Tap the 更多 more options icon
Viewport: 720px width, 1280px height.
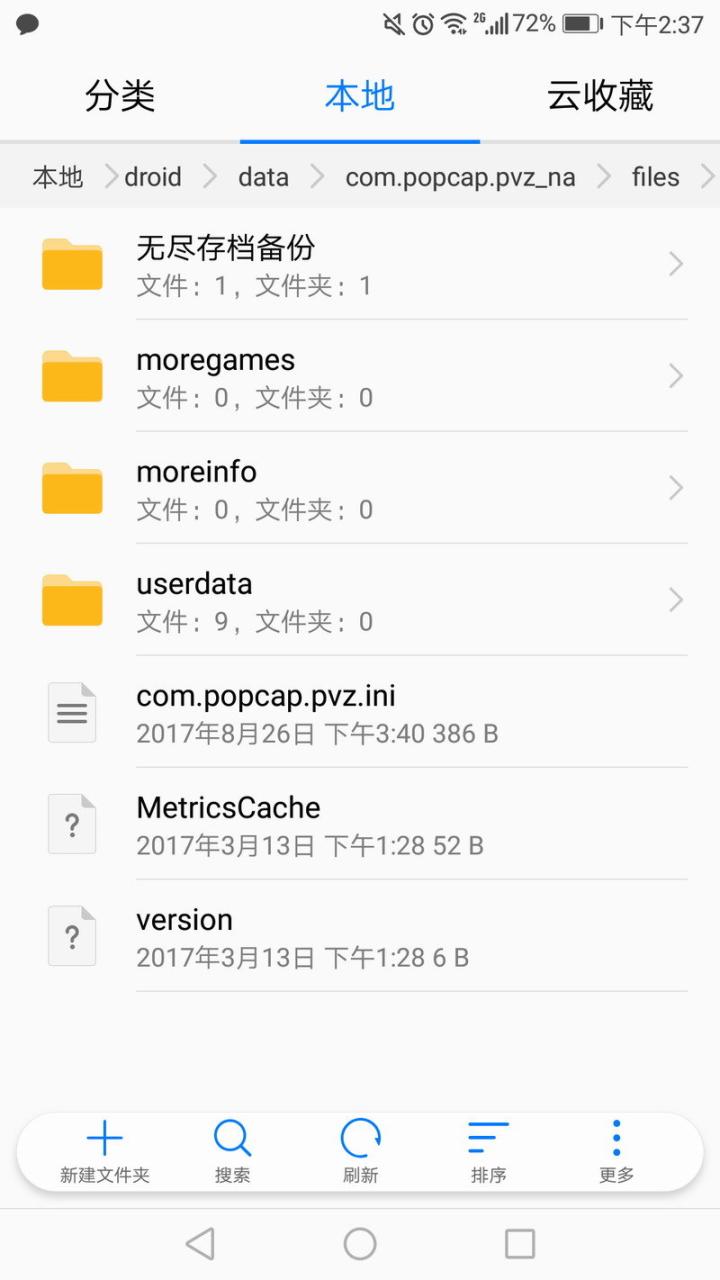tap(616, 1137)
